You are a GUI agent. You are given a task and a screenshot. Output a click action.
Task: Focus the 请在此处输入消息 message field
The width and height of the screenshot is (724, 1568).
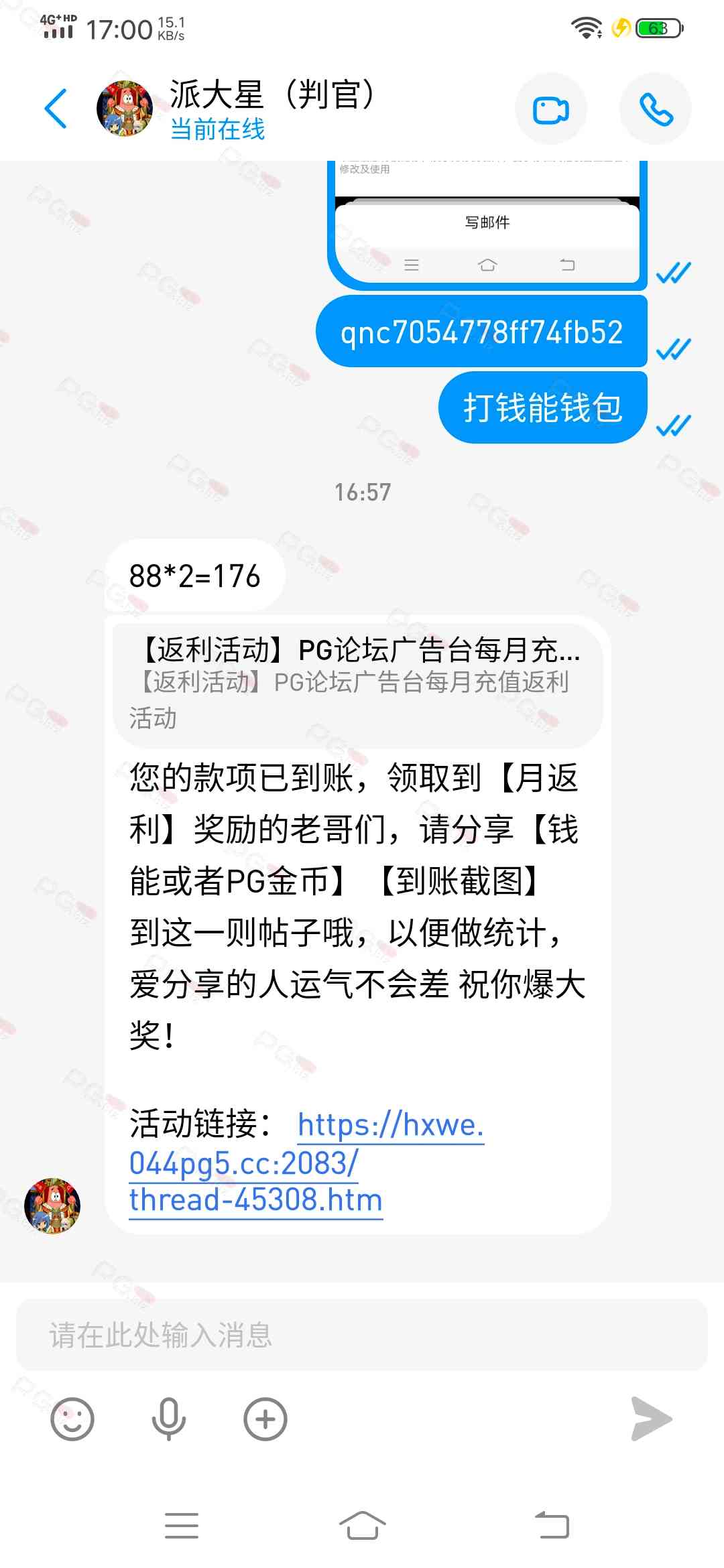pyautogui.click(x=362, y=1335)
